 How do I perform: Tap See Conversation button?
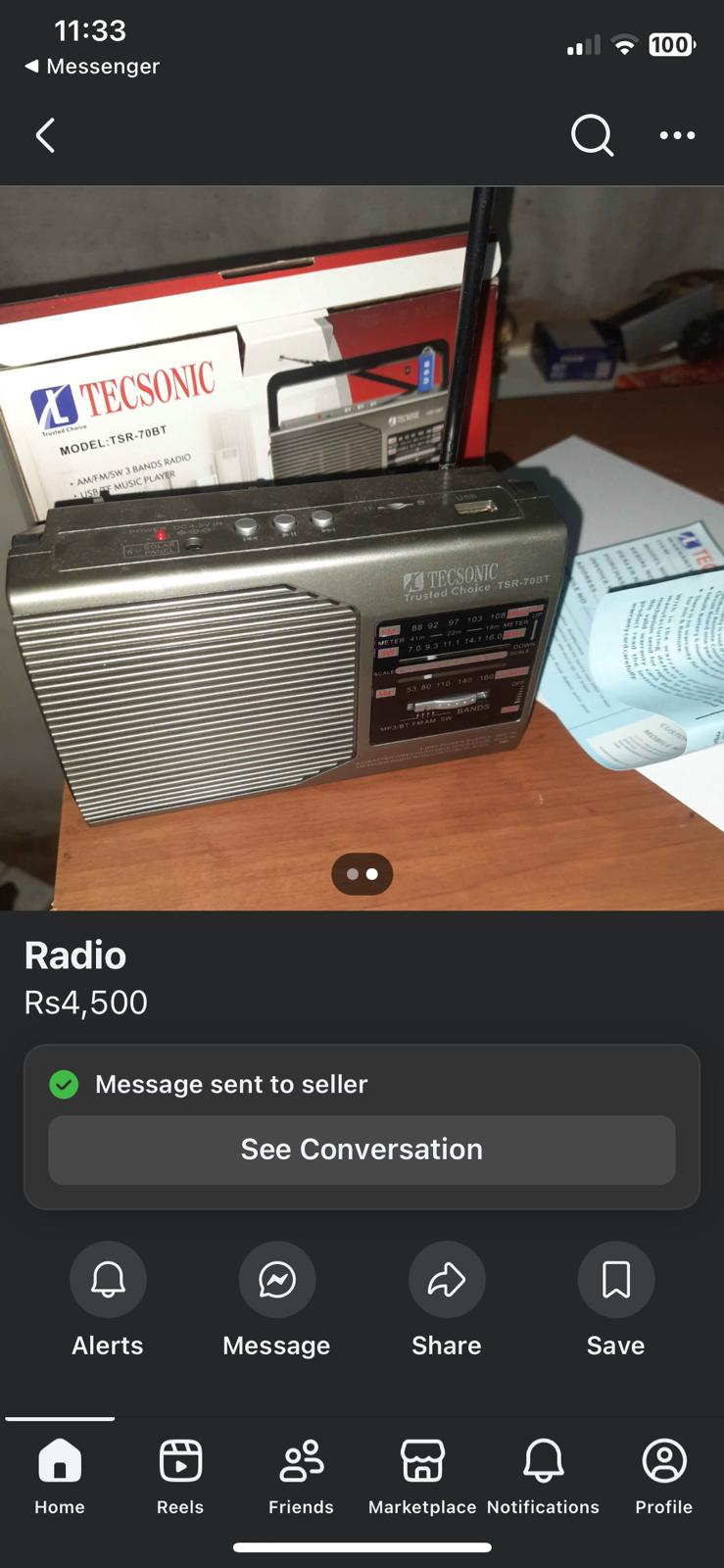(x=362, y=1150)
